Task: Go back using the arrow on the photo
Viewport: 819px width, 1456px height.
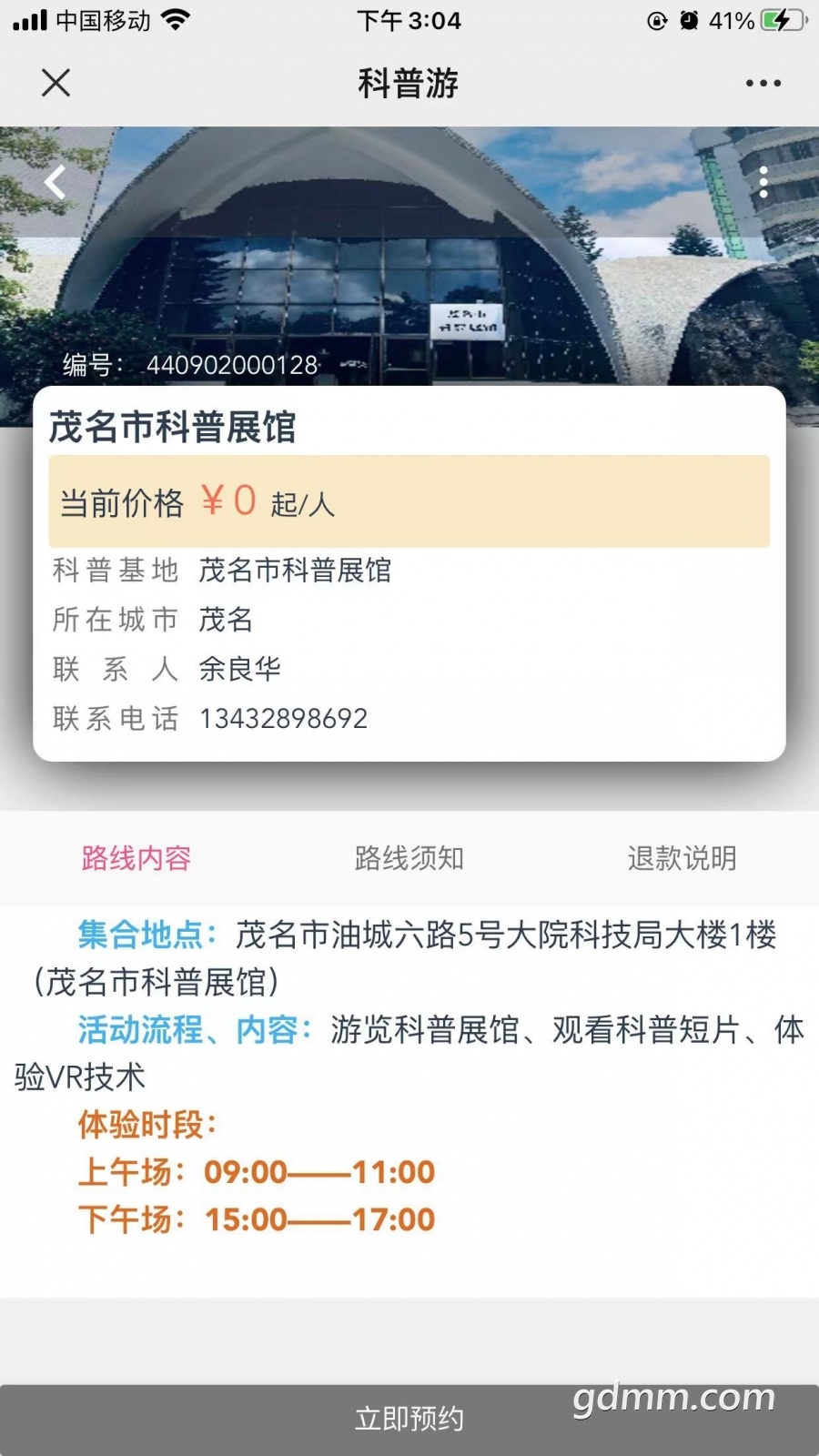Action: (x=55, y=182)
